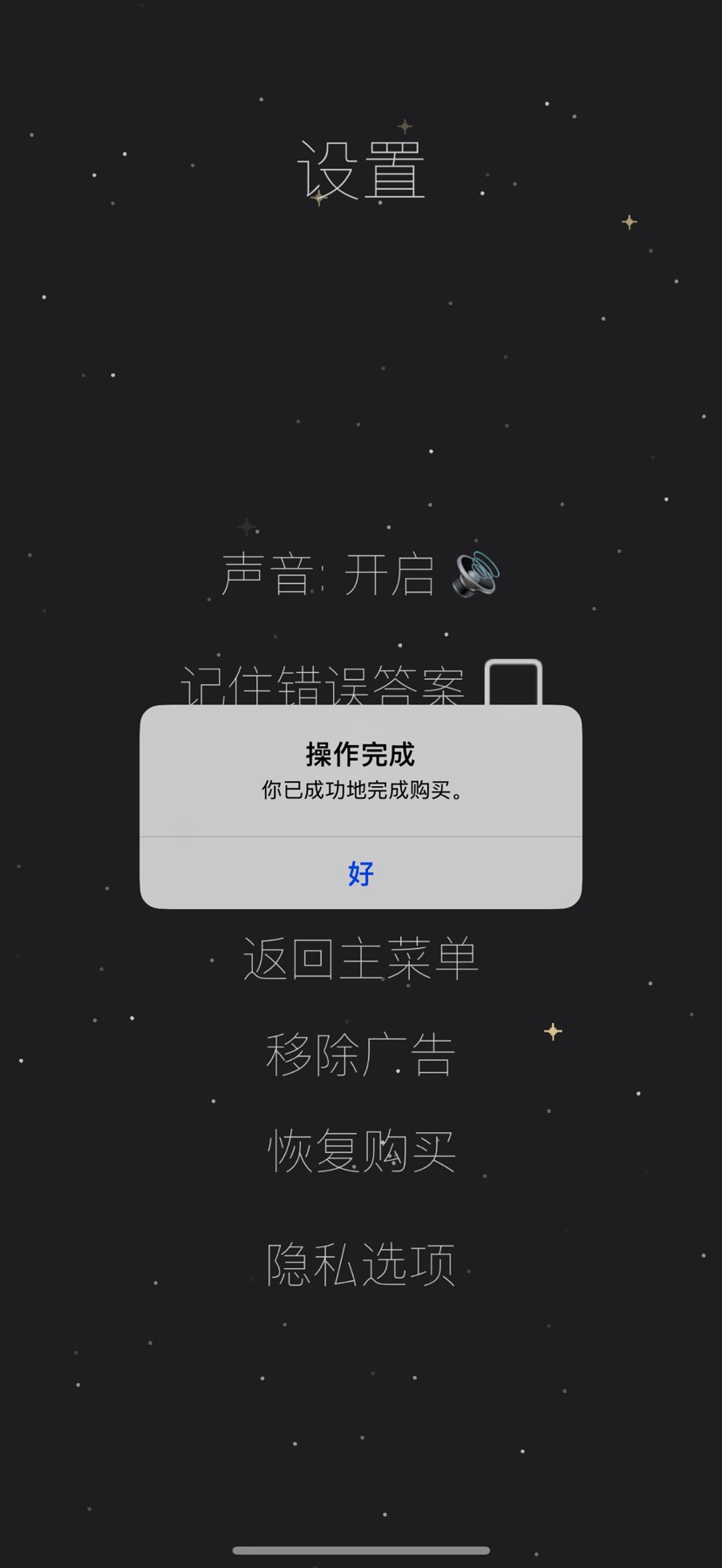Open 隐私选项 privacy options
This screenshot has width=722, height=1568.
point(360,1264)
